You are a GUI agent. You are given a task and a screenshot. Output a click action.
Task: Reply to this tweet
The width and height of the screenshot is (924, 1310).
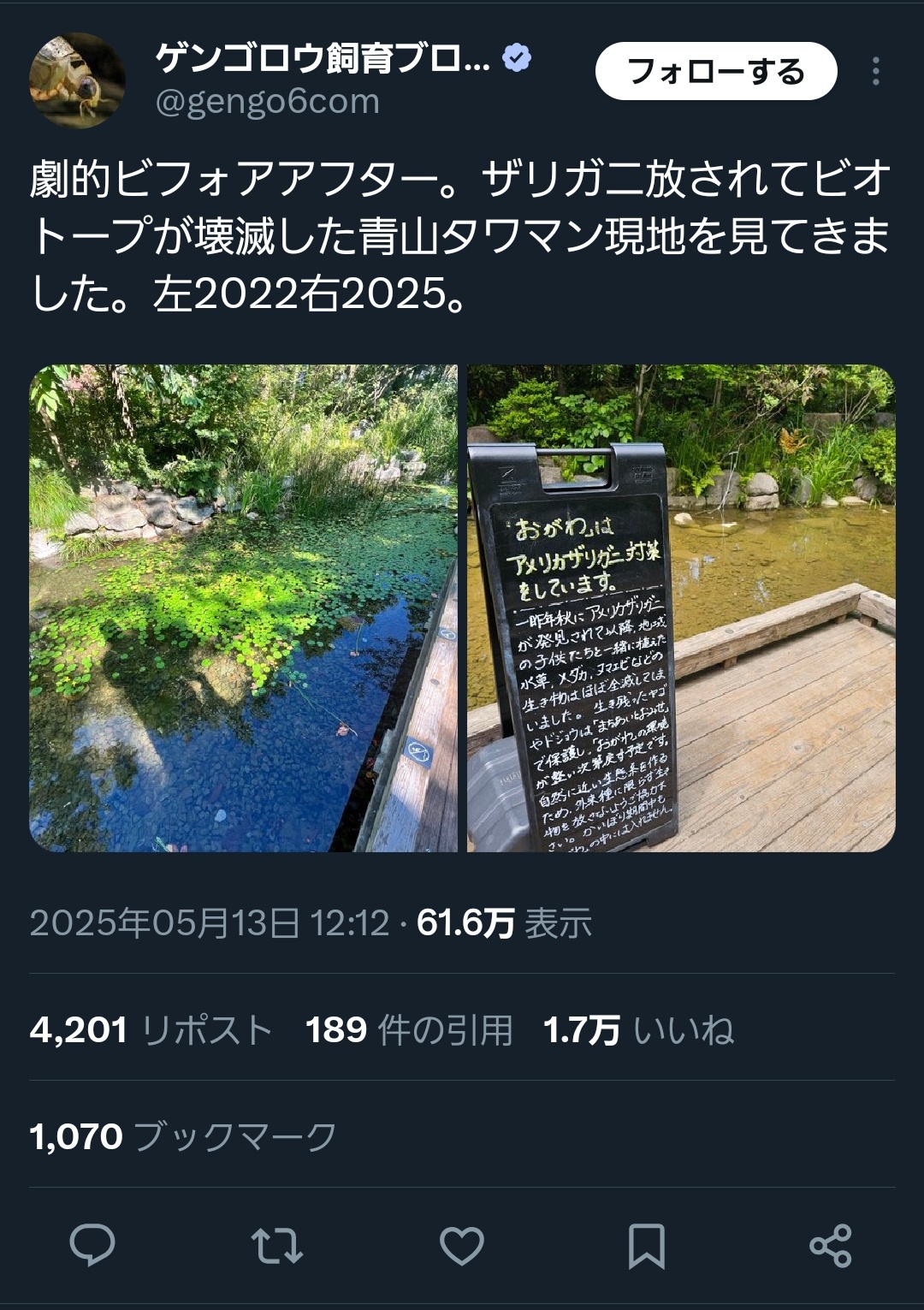click(x=92, y=1245)
